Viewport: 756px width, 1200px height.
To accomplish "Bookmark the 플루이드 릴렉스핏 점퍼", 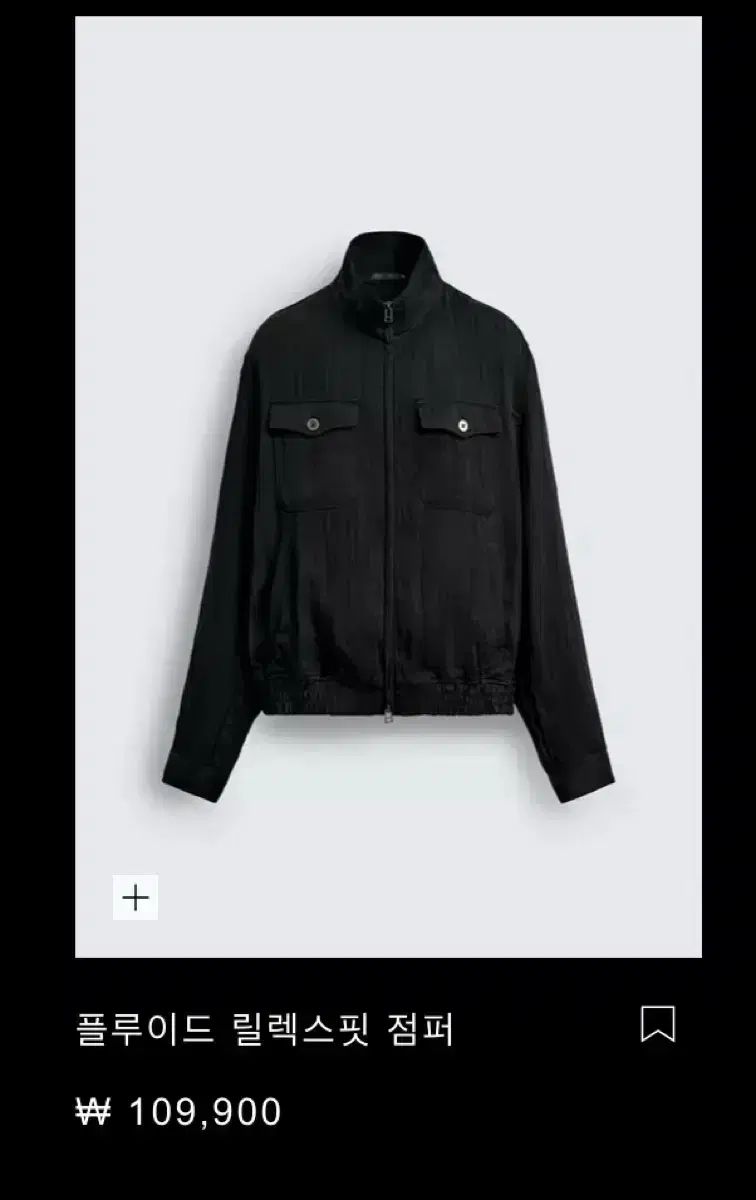I will (x=657, y=1024).
